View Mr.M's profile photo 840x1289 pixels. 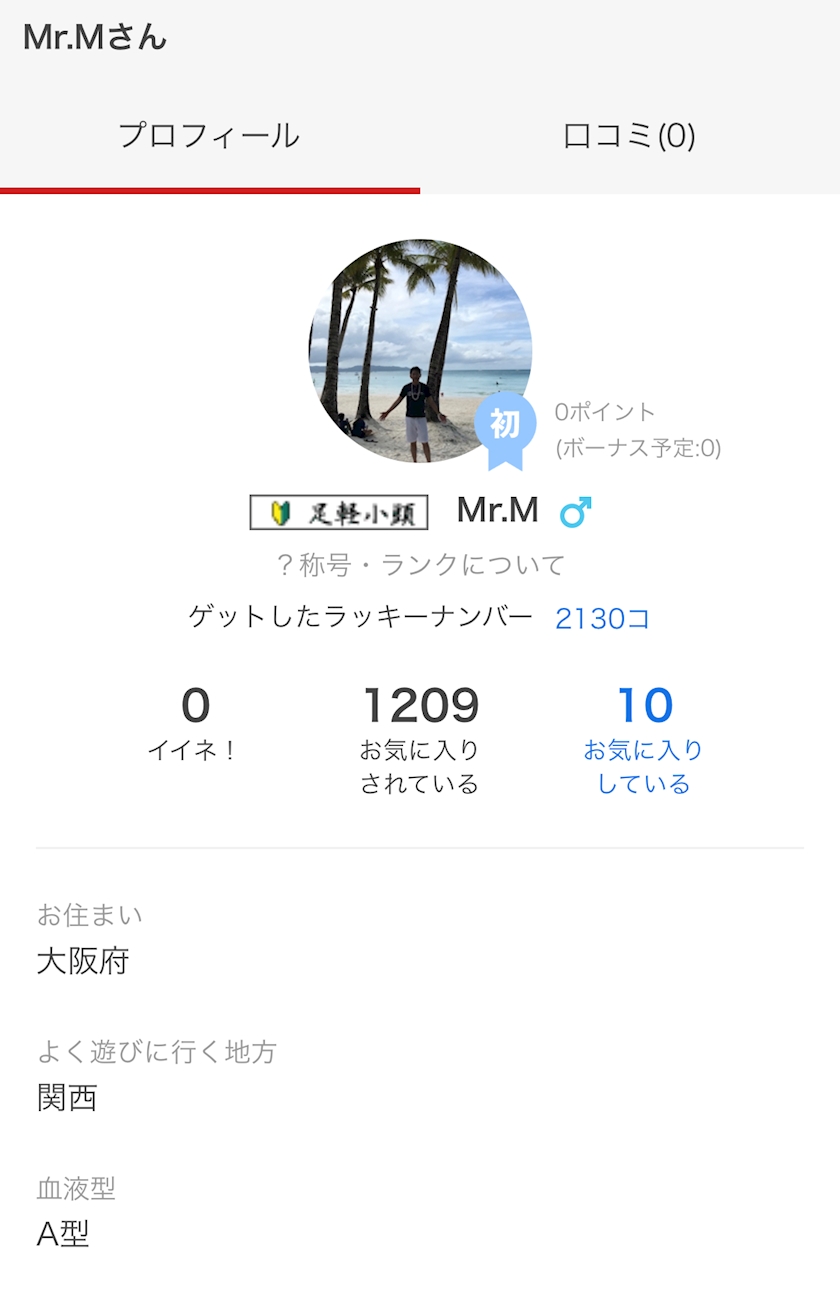point(420,350)
